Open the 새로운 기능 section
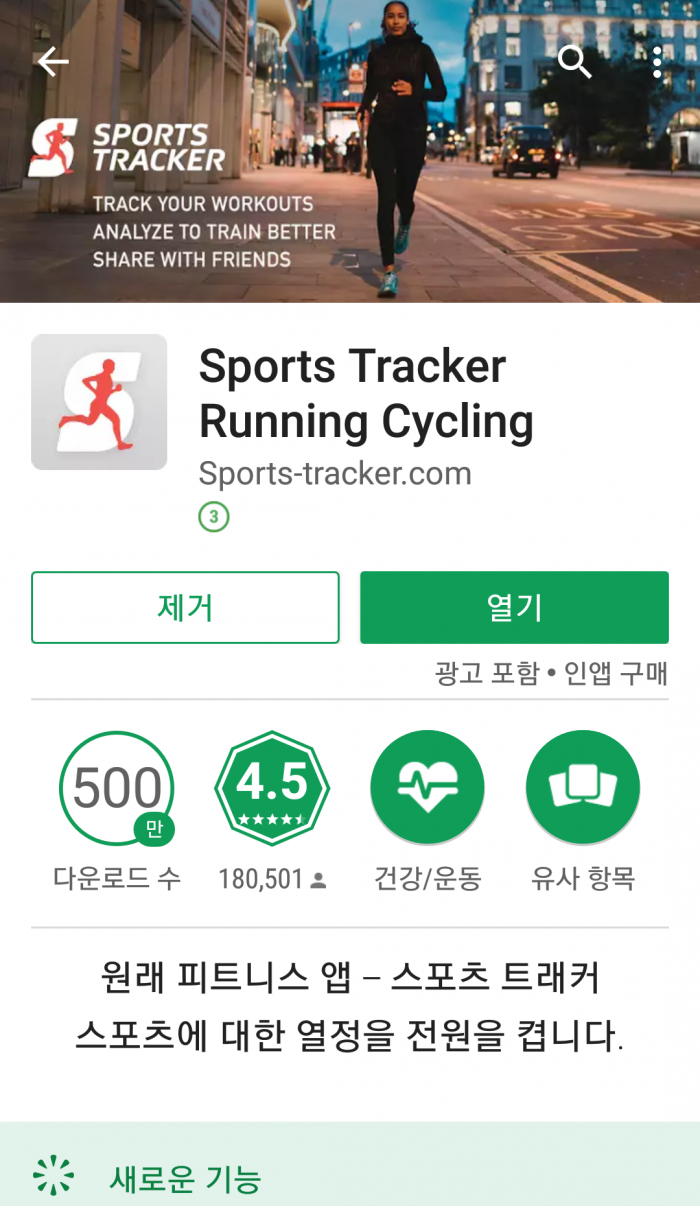Screen dimensions: 700x1206 [x=185, y=1179]
